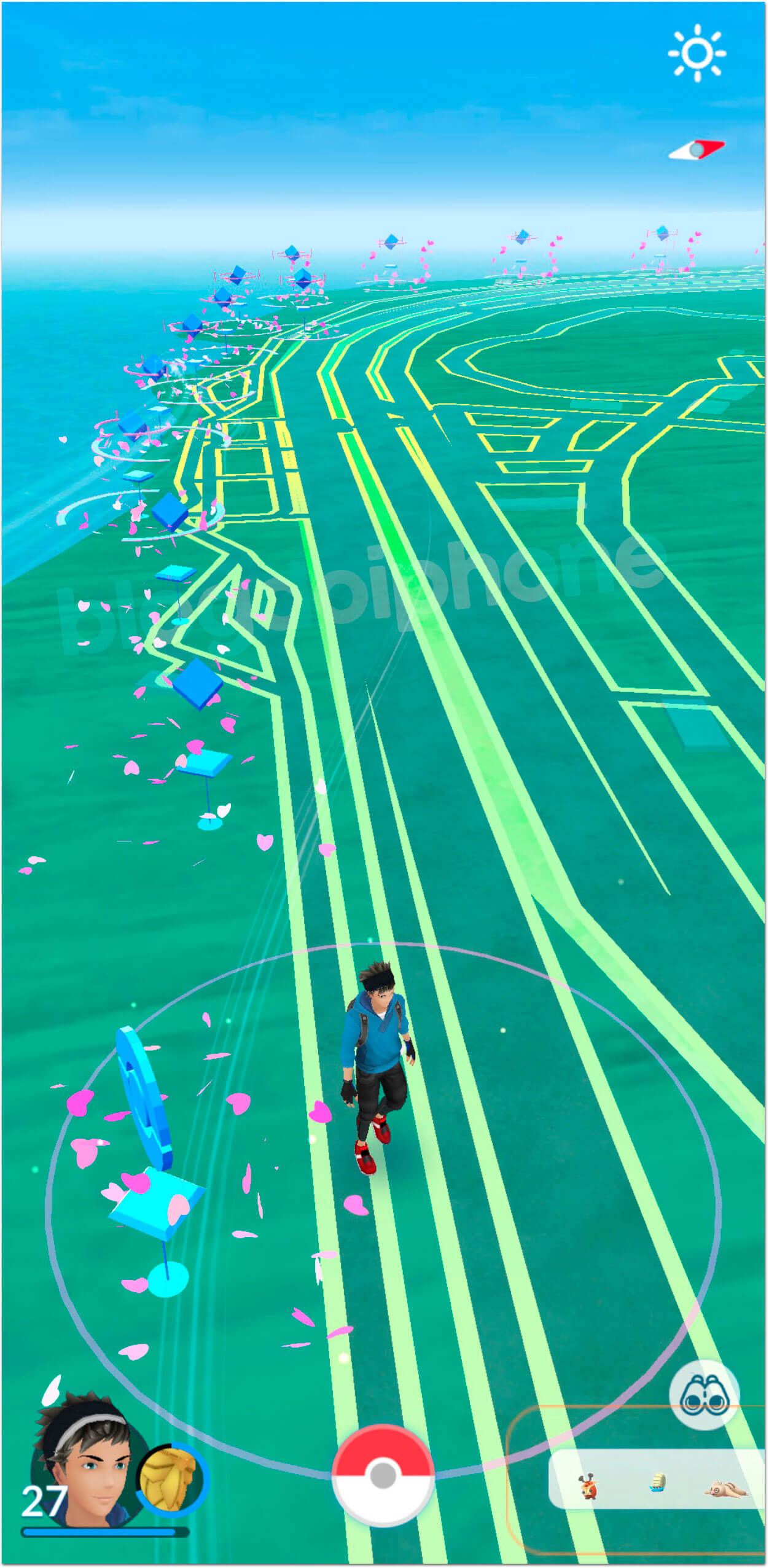This screenshot has width=769, height=1568.
Task: Open the Nearby Pokémon panel
Action: 657,1488
